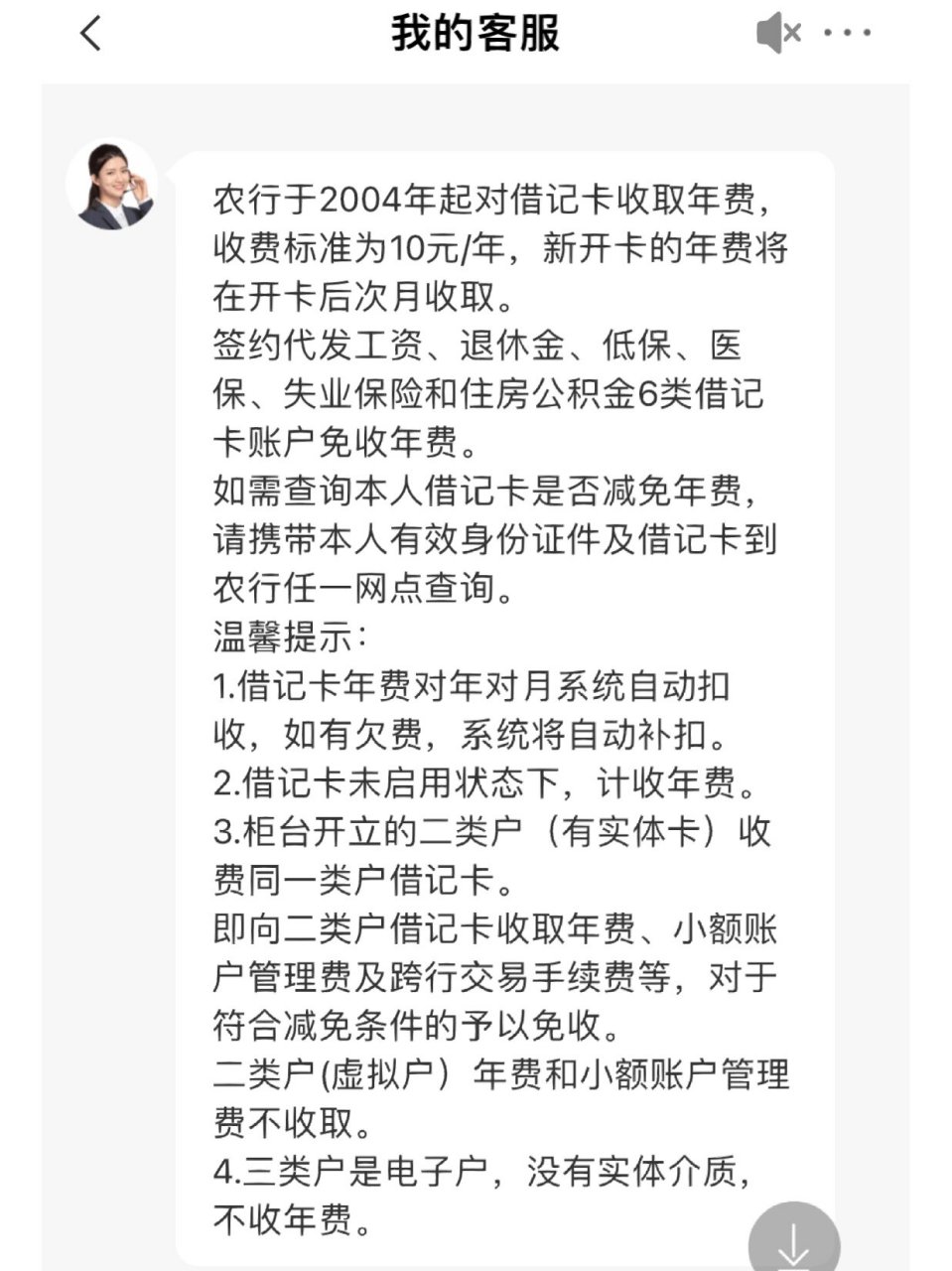Select the 我的客服 title
952x1271 pixels.
[476, 33]
